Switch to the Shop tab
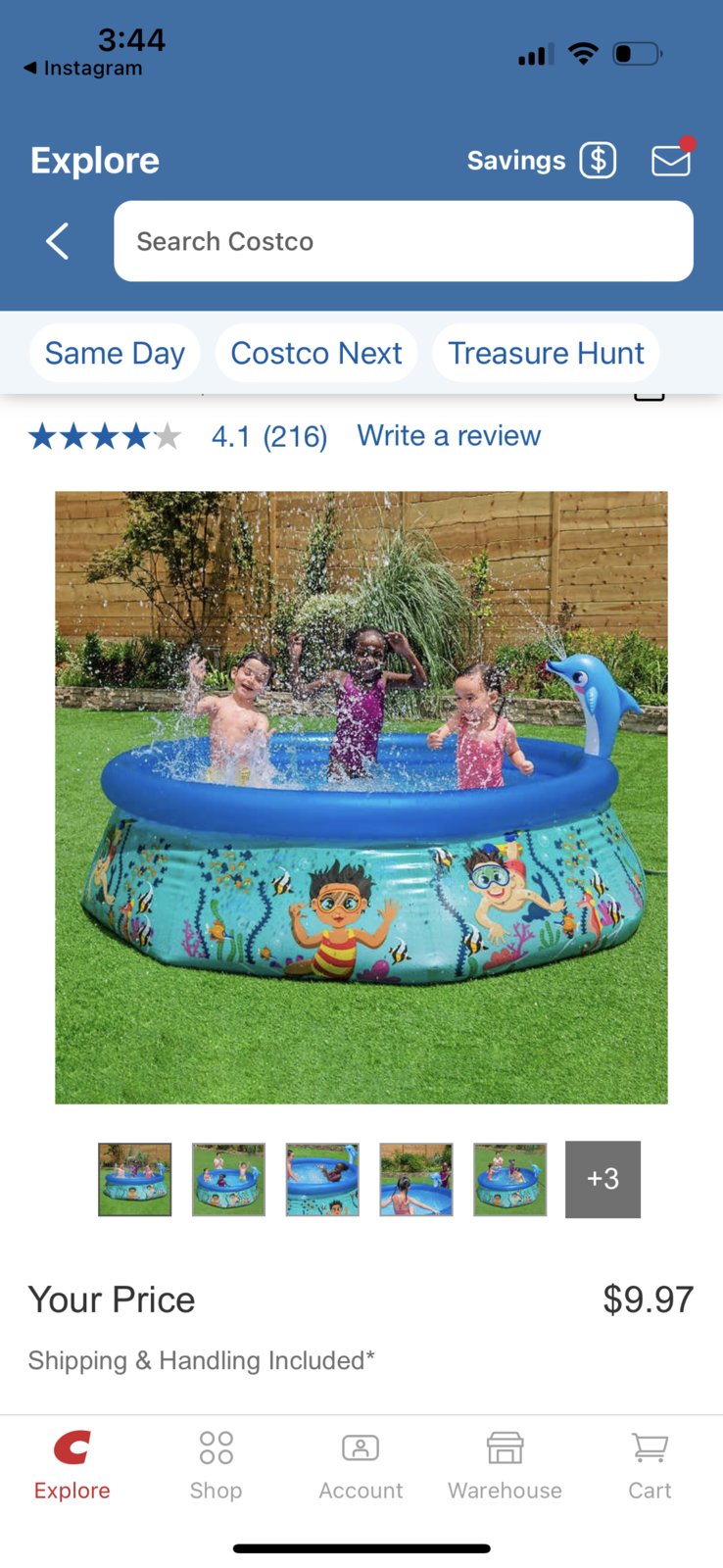723x1568 pixels. pos(216,1465)
